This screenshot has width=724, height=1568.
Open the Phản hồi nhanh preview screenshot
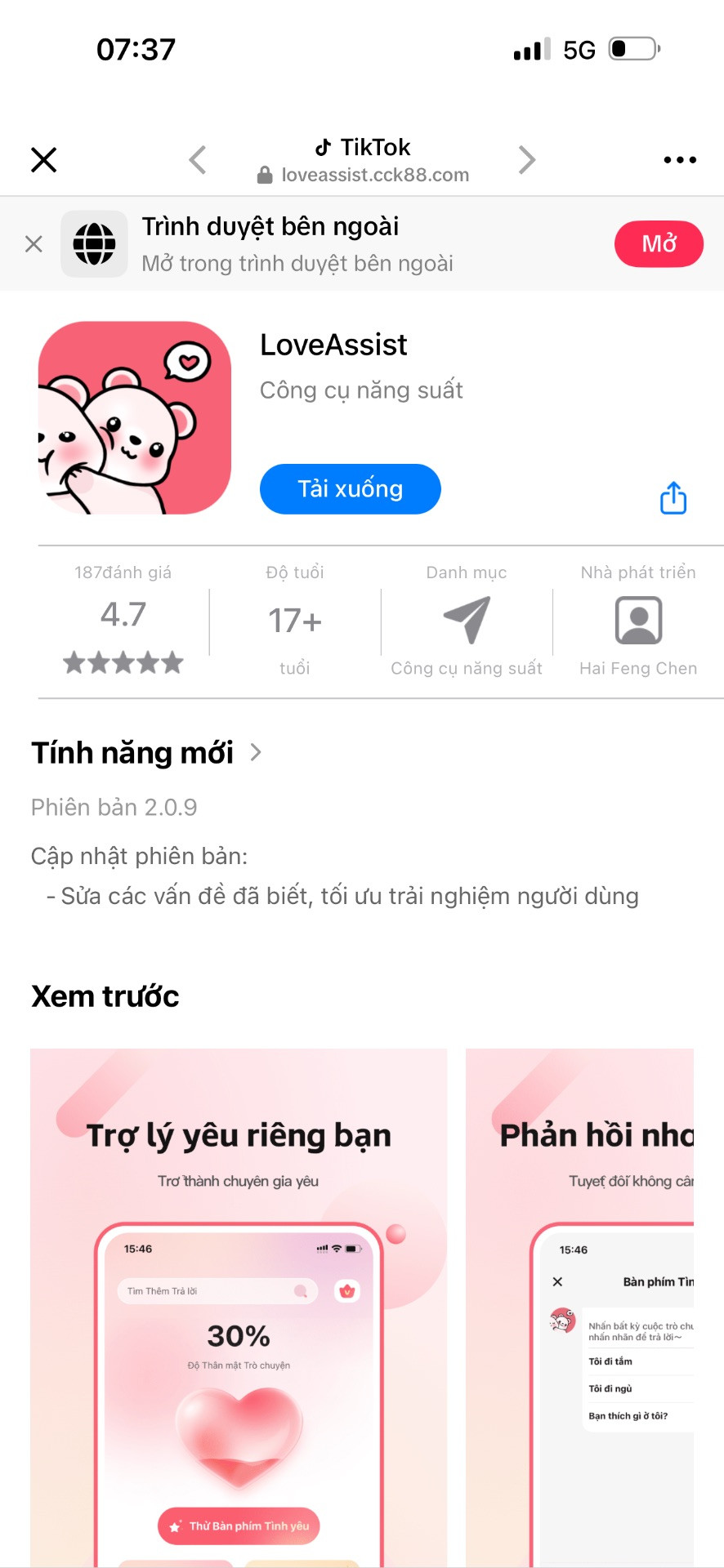pos(579,1307)
